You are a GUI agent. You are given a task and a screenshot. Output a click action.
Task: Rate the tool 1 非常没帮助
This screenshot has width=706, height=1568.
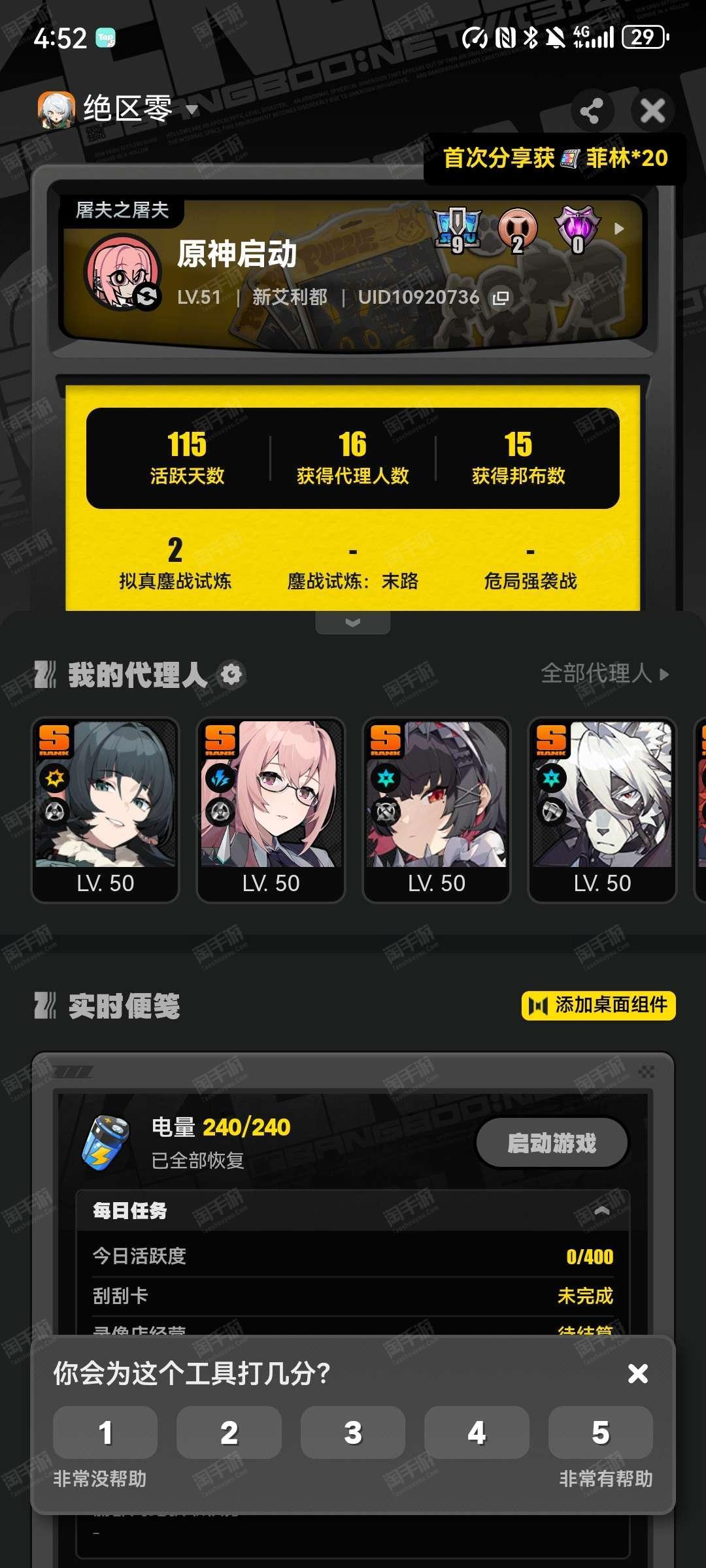point(105,1433)
